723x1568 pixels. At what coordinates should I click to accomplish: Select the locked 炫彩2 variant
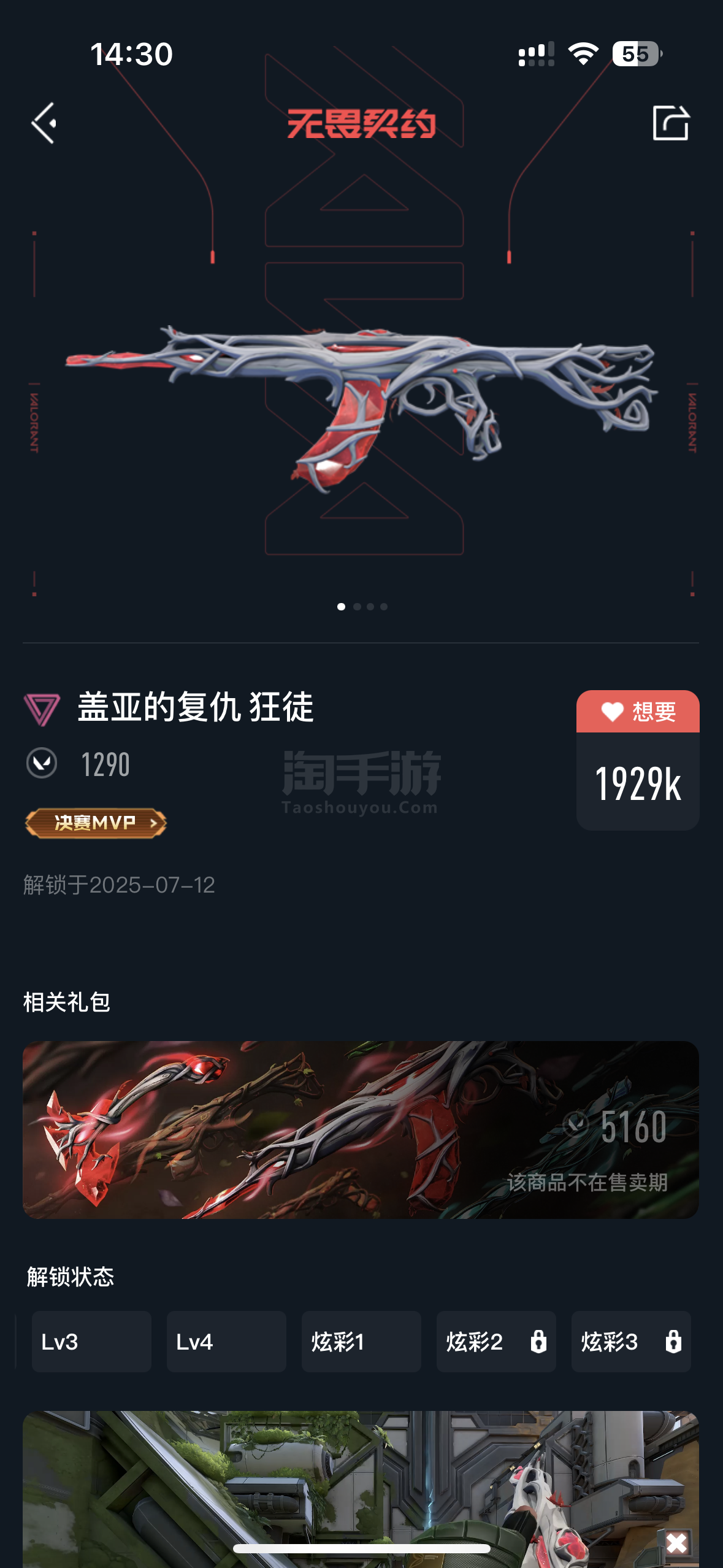coord(496,1342)
